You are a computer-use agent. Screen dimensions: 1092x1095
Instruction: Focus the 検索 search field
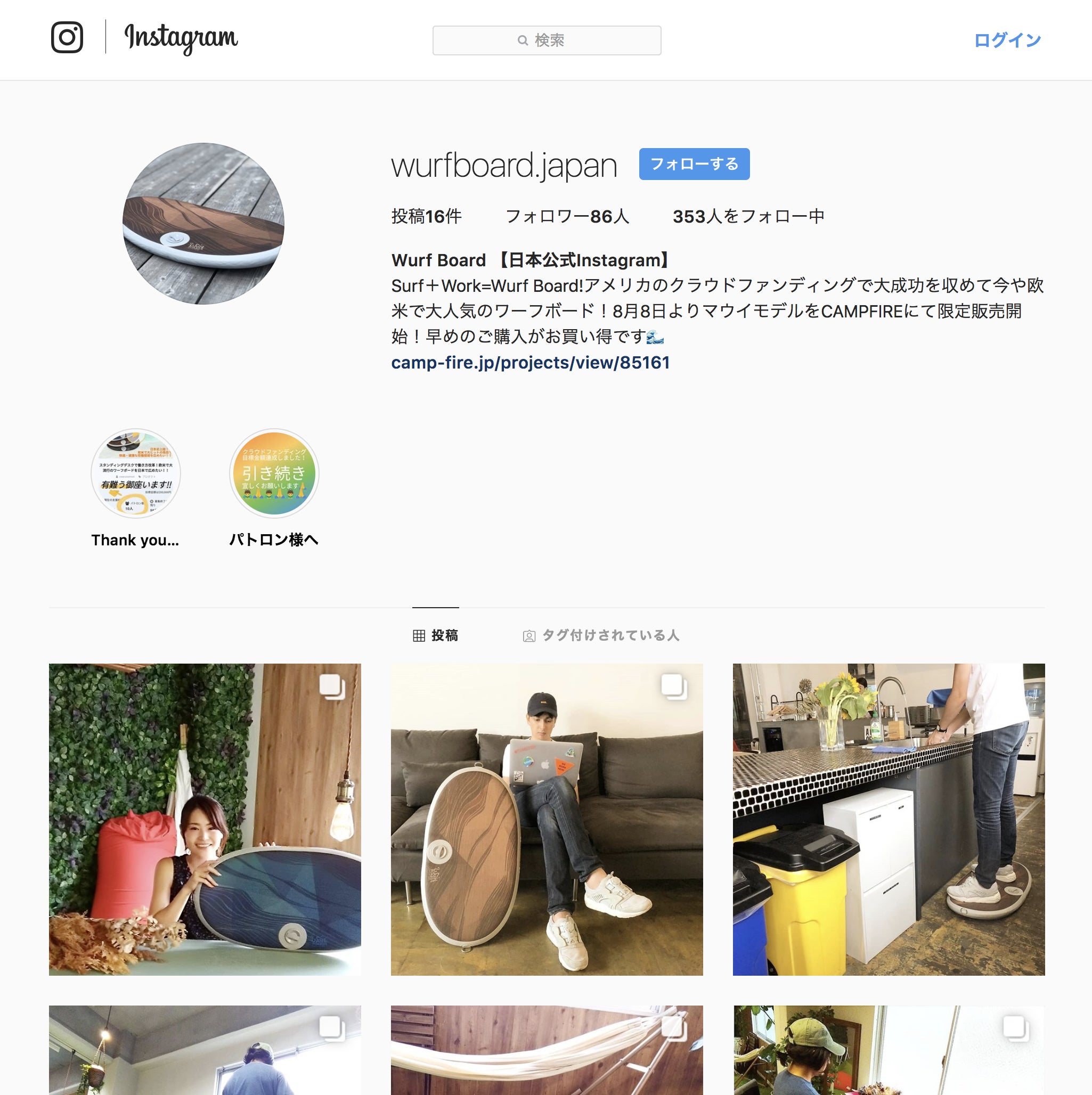point(546,40)
